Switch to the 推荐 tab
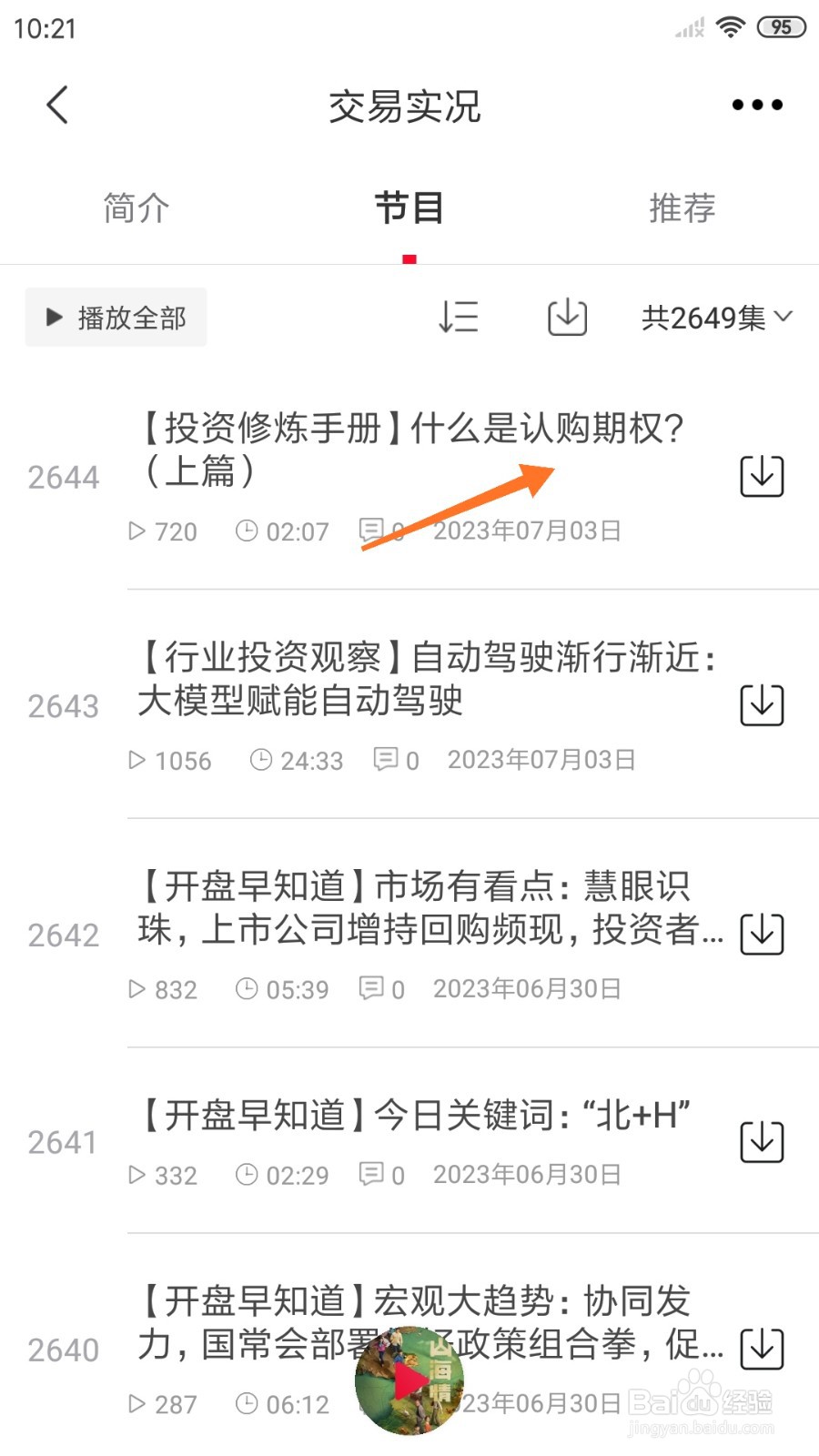 (681, 207)
